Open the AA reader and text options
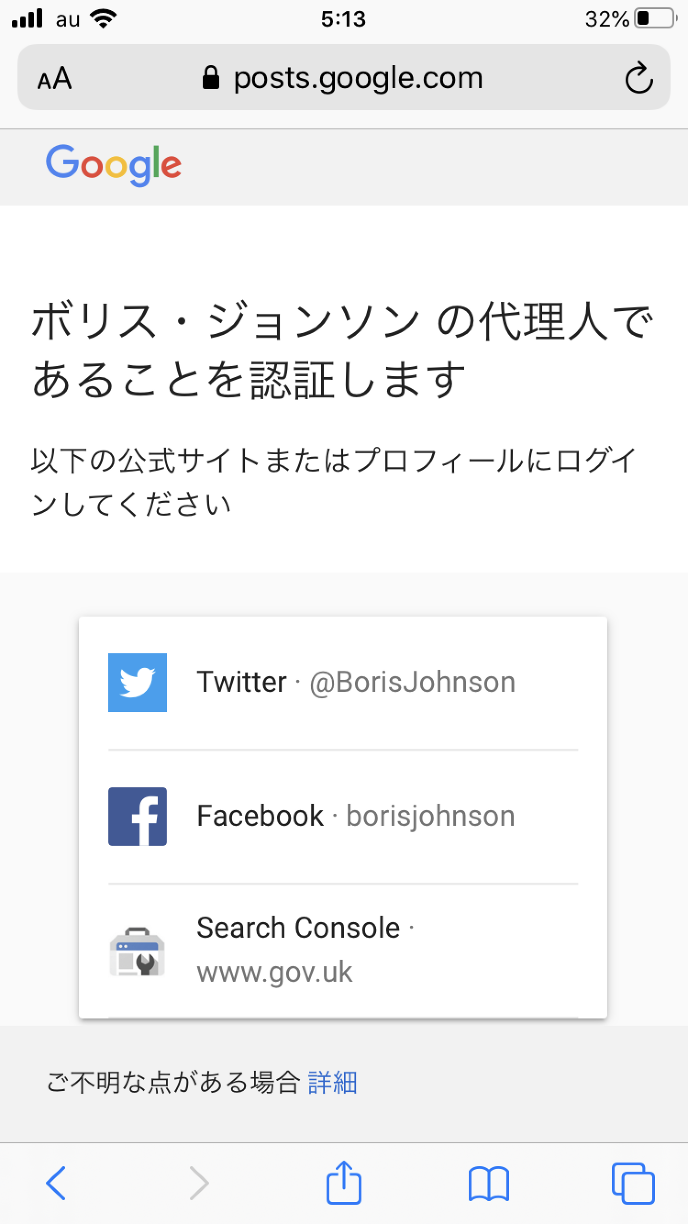 pyautogui.click(x=55, y=79)
